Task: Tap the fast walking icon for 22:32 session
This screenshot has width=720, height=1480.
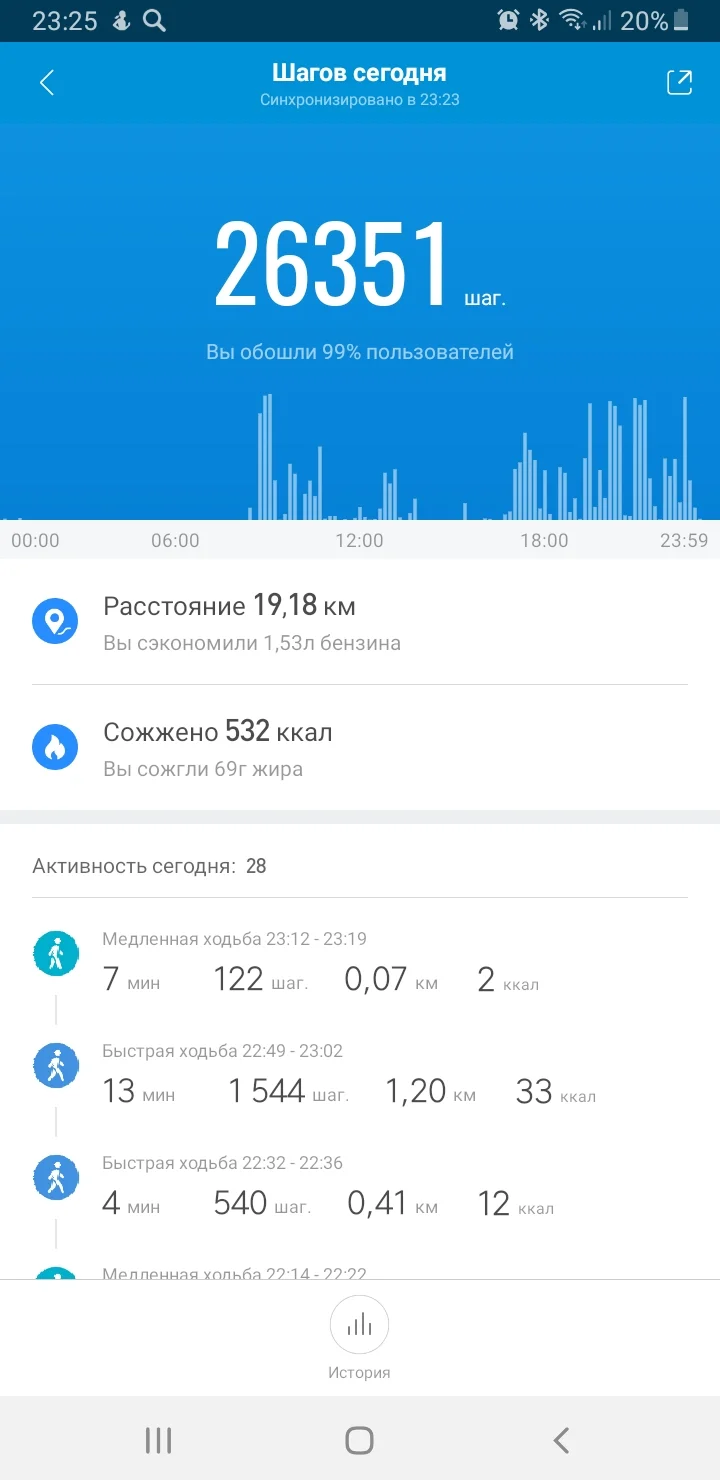Action: click(x=55, y=1177)
